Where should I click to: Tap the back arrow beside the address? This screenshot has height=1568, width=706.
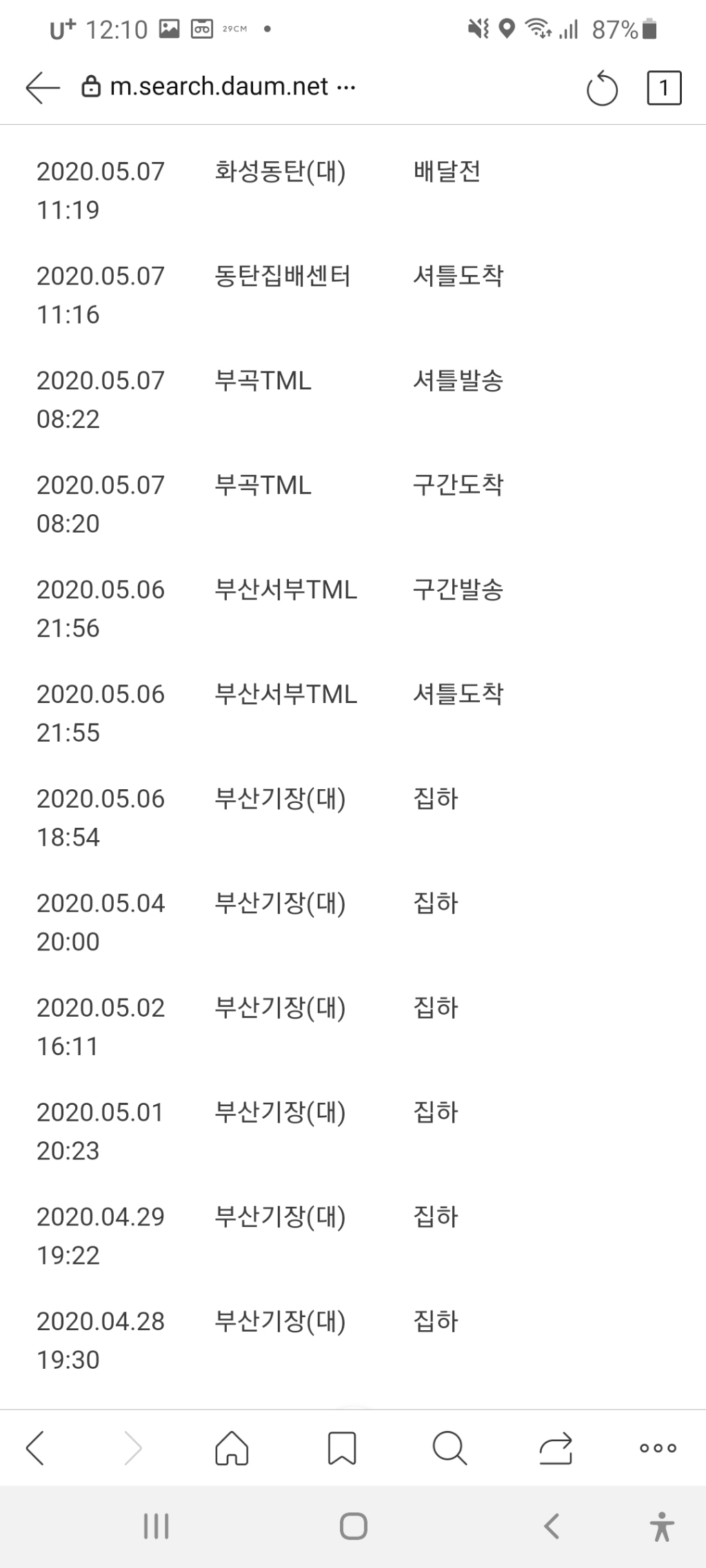(x=43, y=88)
